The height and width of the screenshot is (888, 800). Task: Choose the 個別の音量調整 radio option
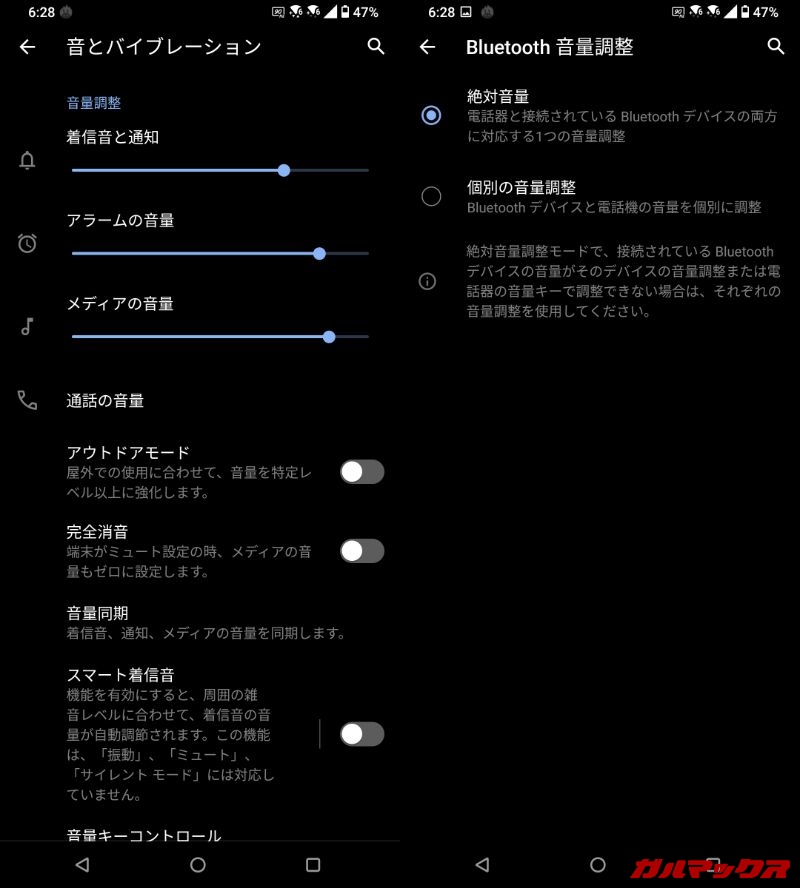click(431, 196)
